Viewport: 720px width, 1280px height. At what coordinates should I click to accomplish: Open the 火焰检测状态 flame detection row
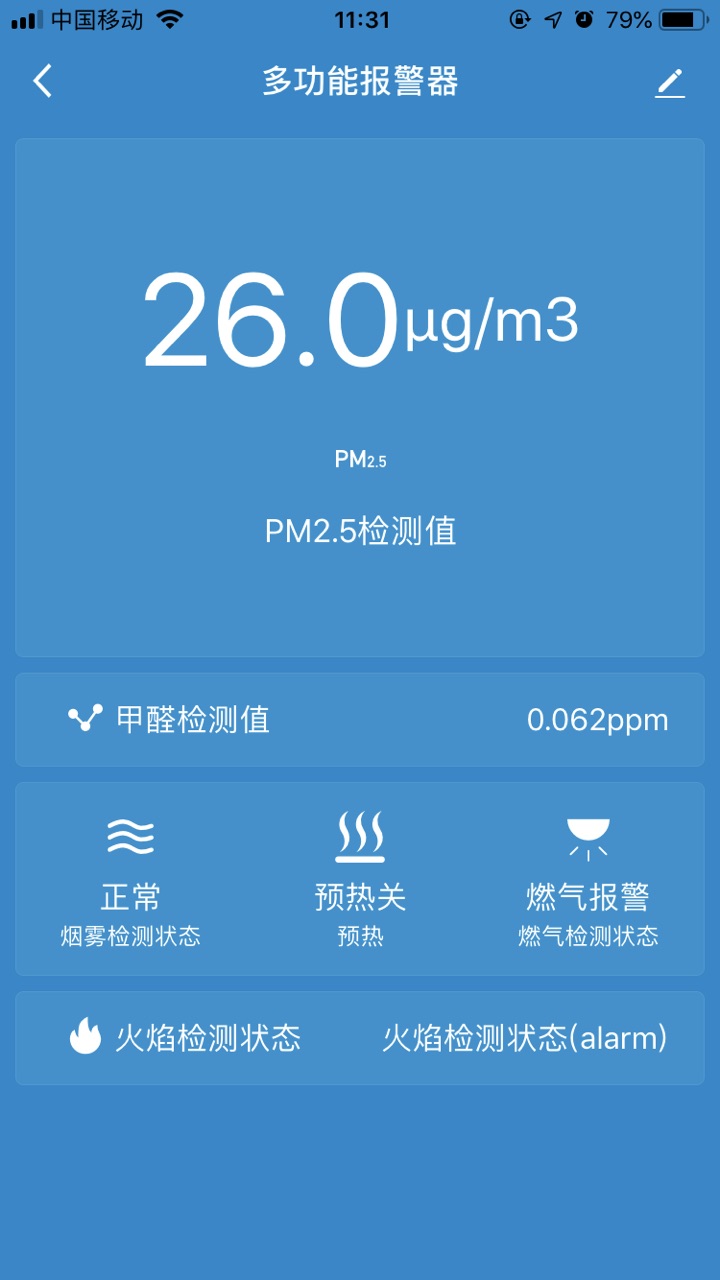(x=360, y=1038)
